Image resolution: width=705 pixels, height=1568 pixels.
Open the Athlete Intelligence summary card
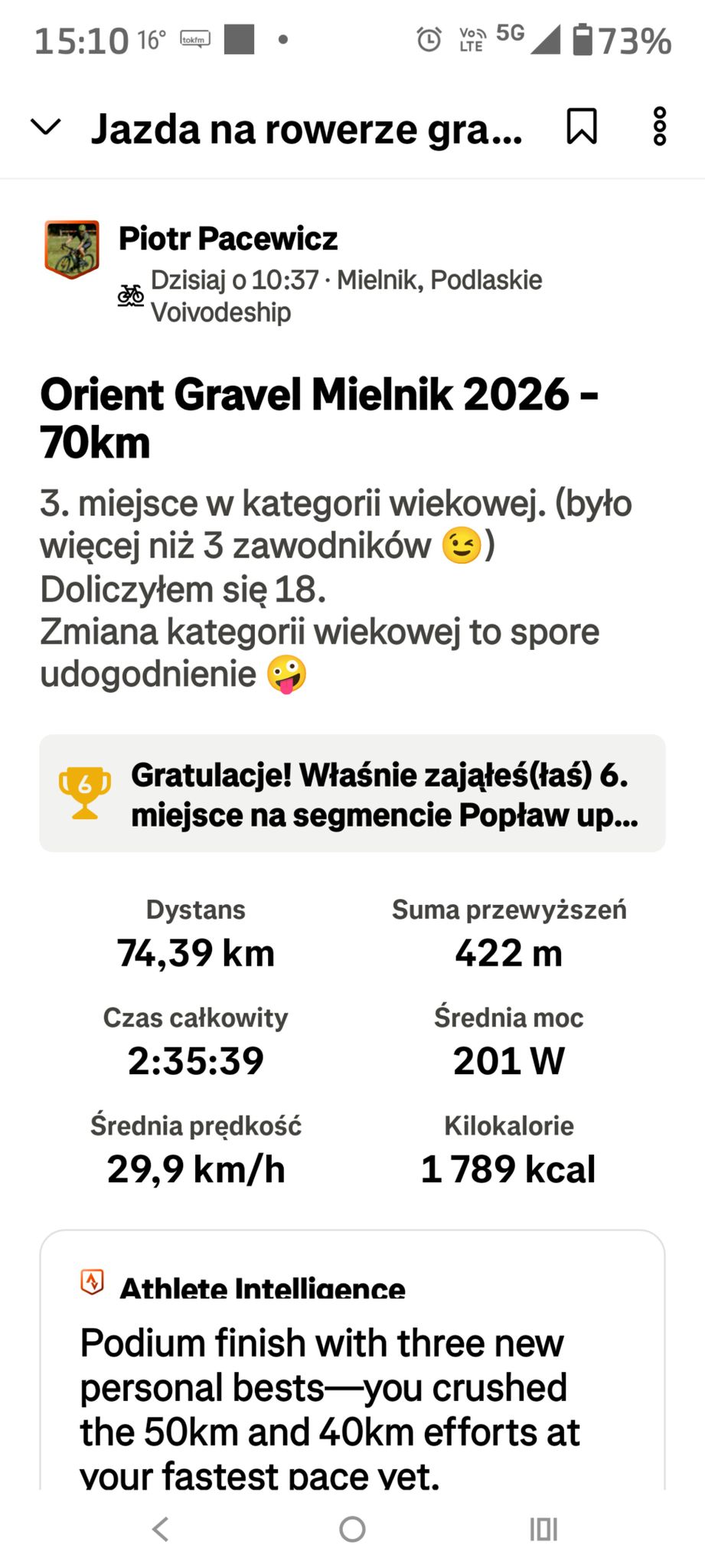point(352,1360)
